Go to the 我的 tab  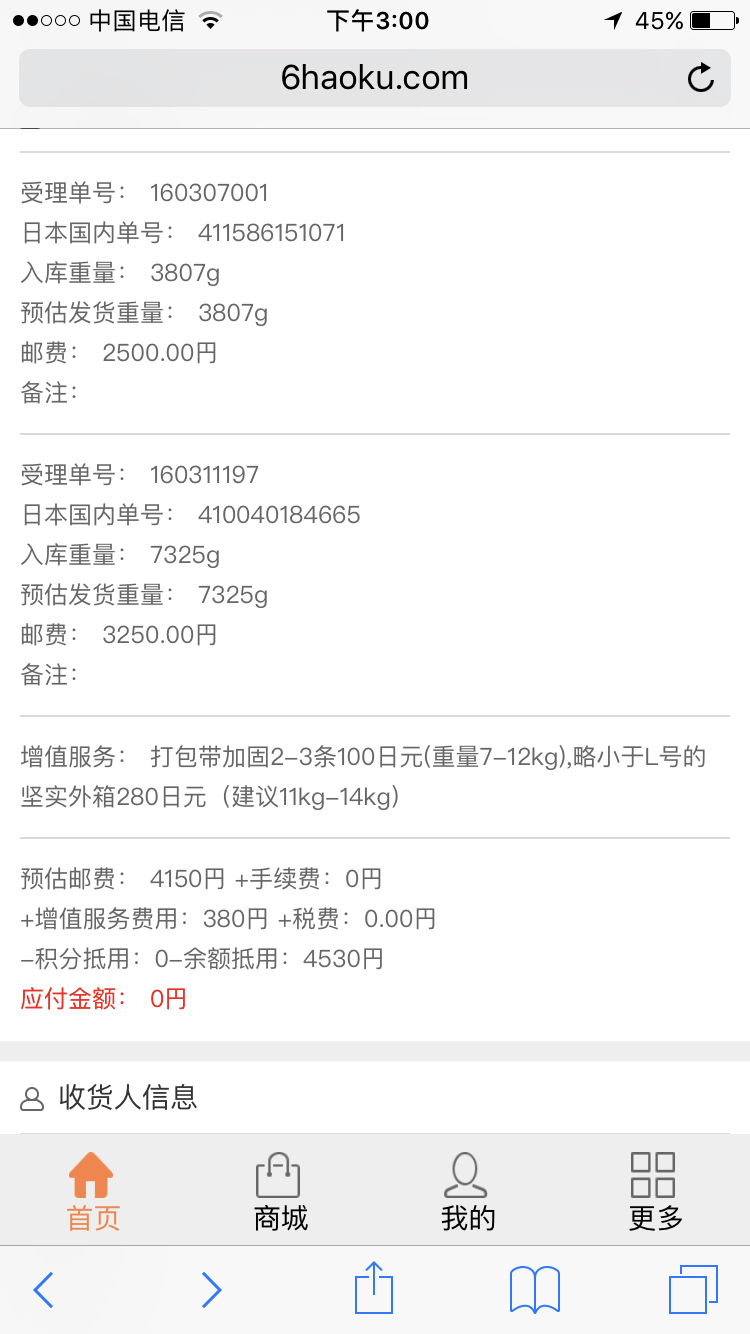pos(468,1191)
